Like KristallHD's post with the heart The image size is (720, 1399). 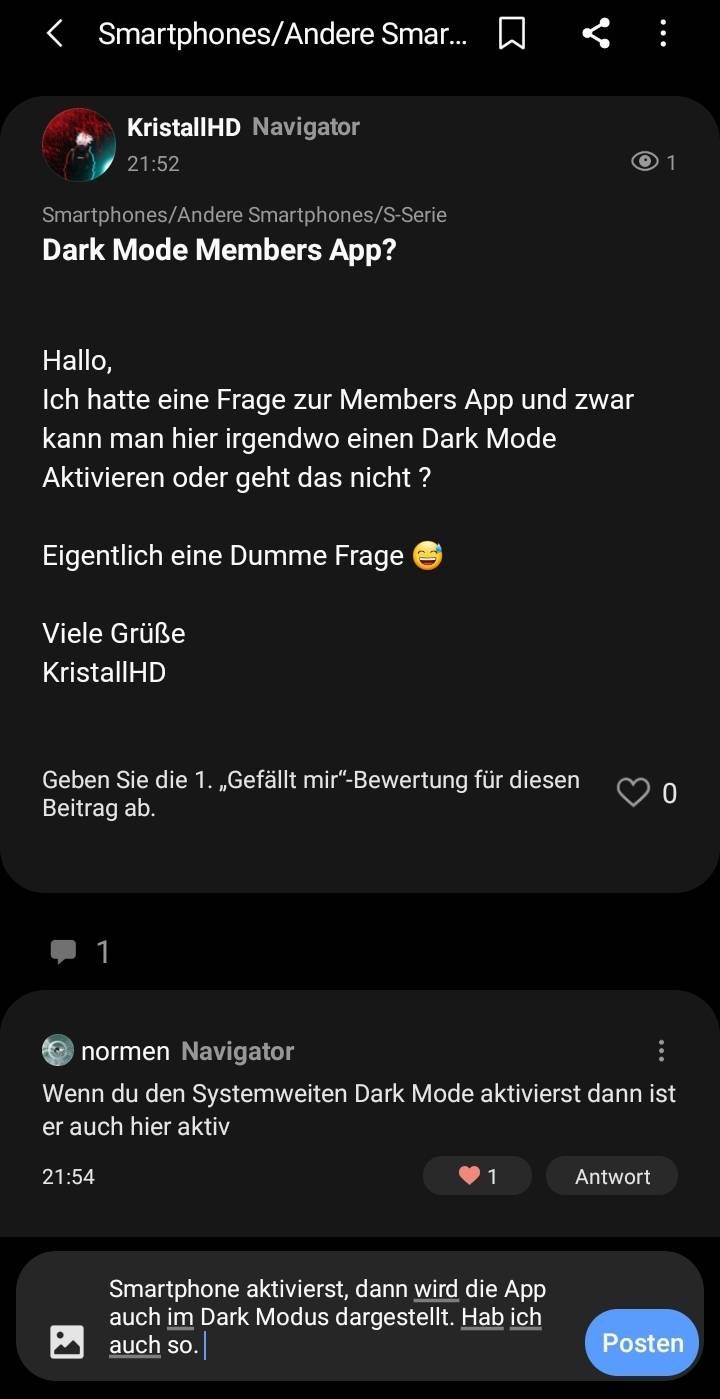(633, 793)
